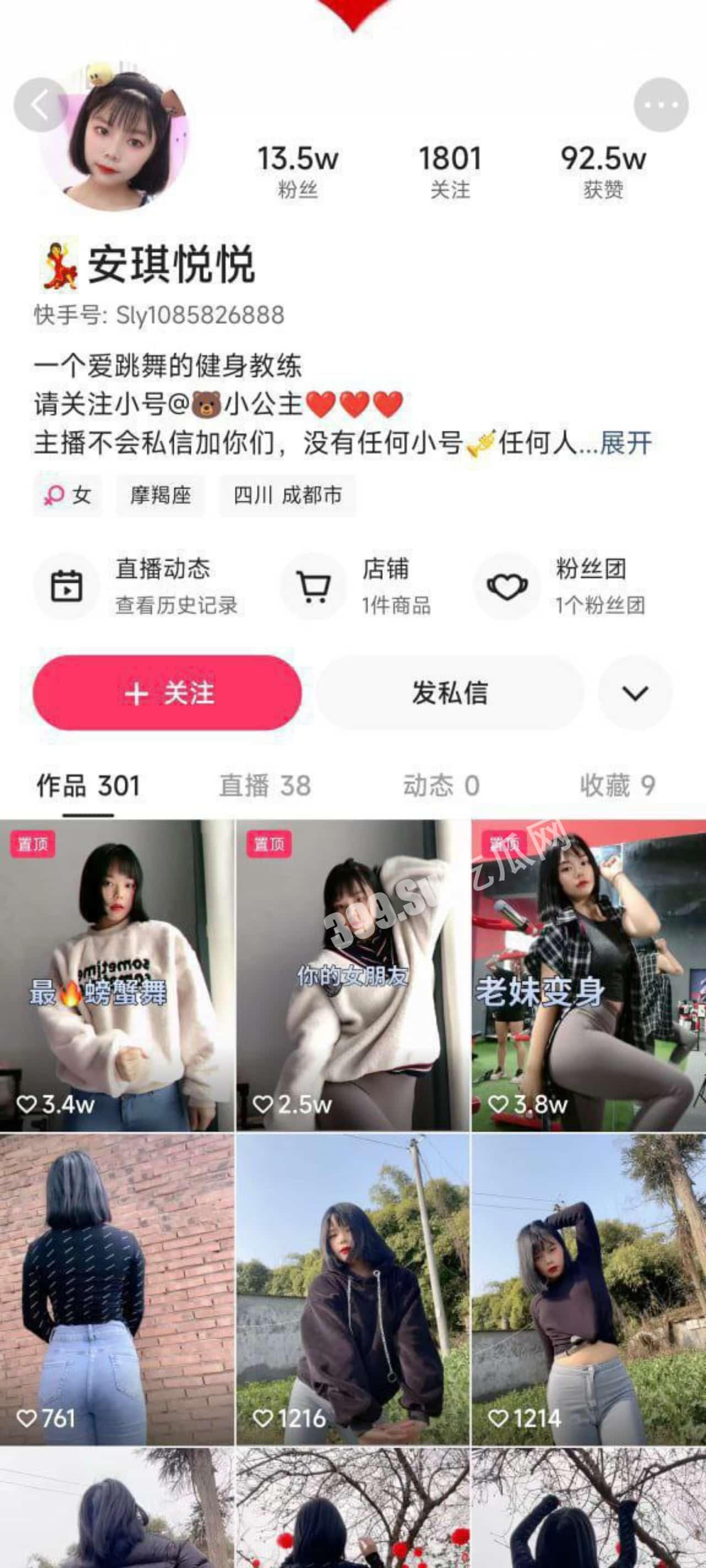Open the 店铺 shopping cart icon
Image resolution: width=706 pixels, height=1568 pixels.
pyautogui.click(x=314, y=586)
